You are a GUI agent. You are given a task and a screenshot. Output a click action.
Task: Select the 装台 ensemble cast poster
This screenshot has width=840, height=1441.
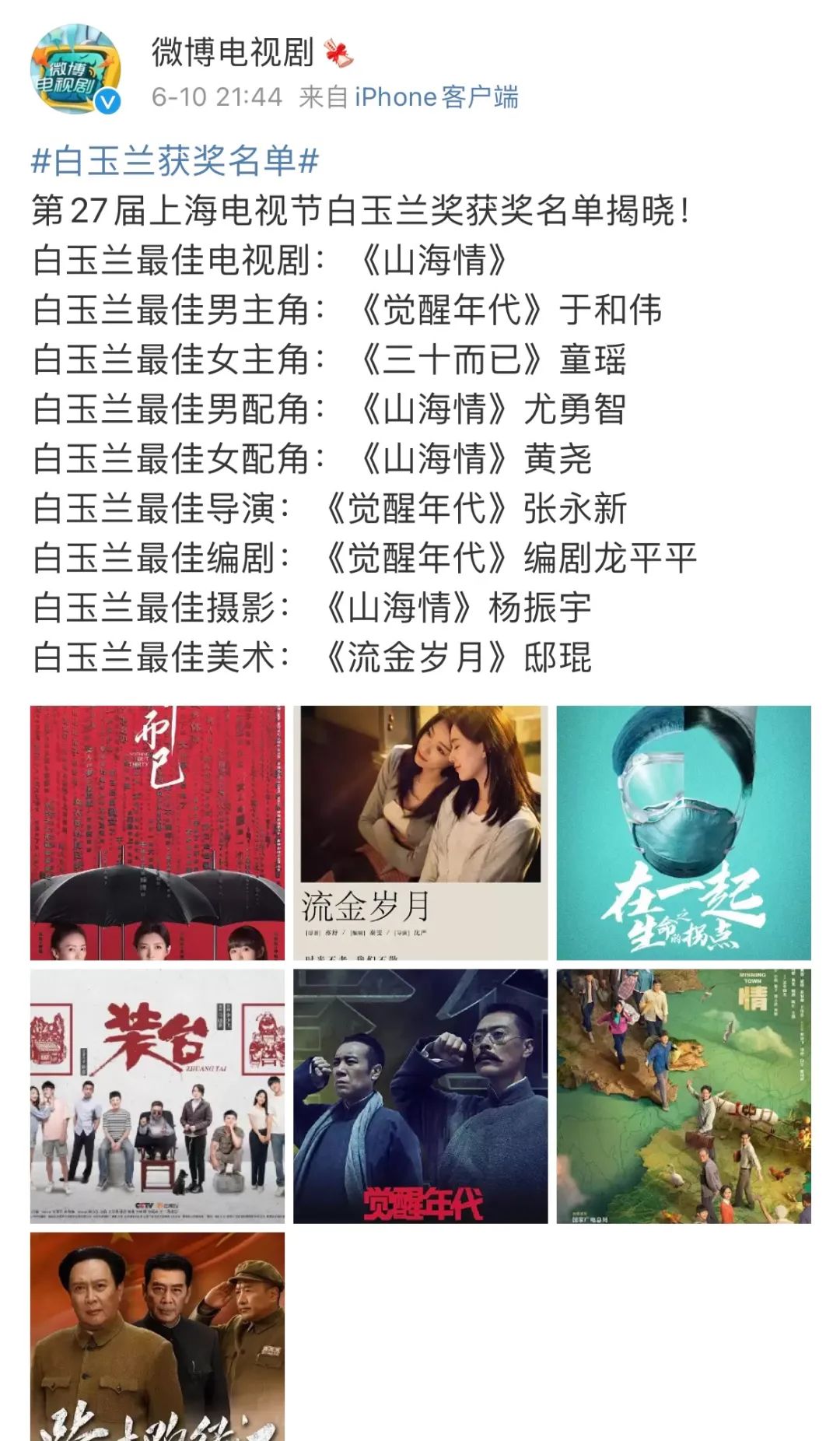click(x=154, y=1092)
